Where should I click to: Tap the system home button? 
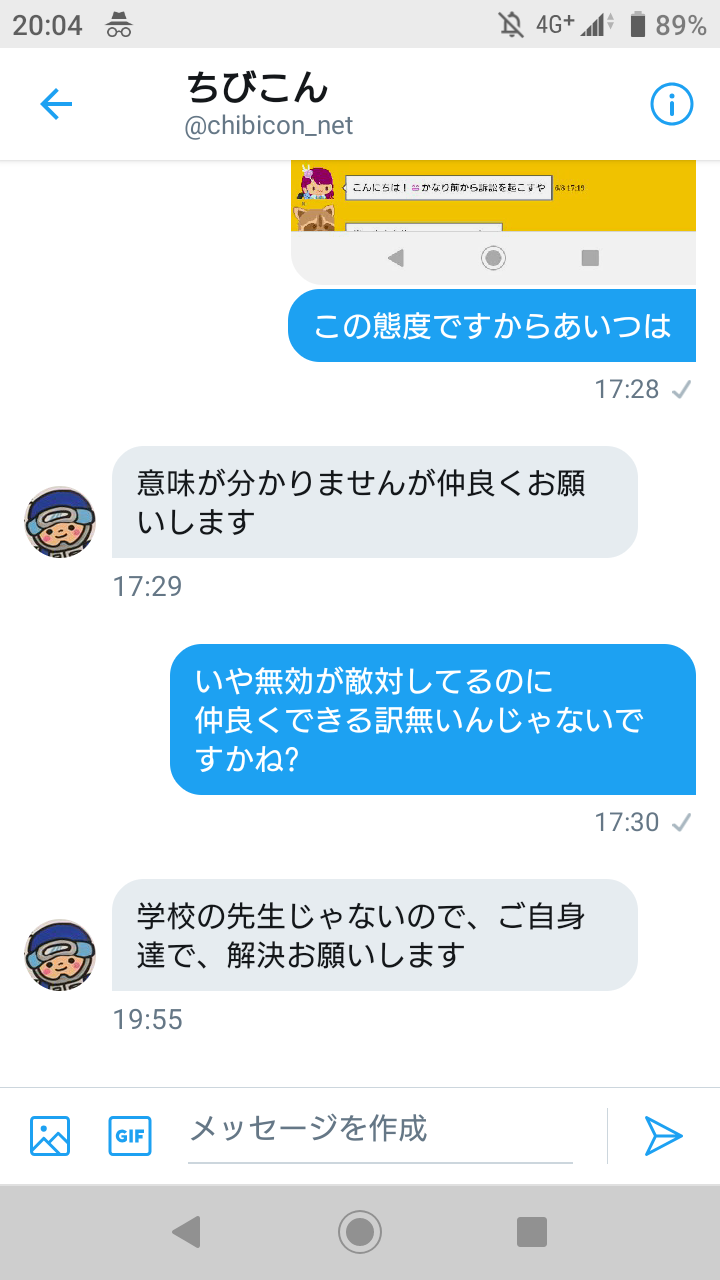pos(360,1232)
